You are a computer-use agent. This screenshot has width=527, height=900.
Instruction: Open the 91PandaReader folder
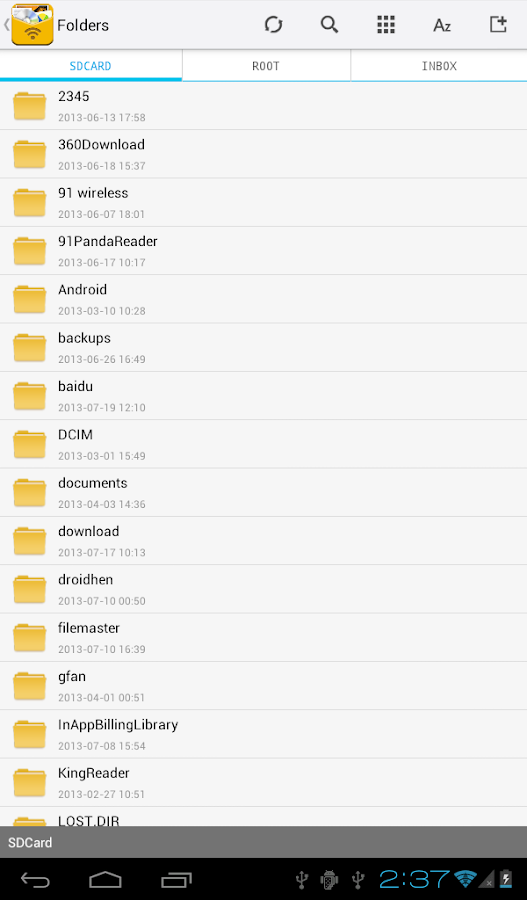(x=264, y=251)
